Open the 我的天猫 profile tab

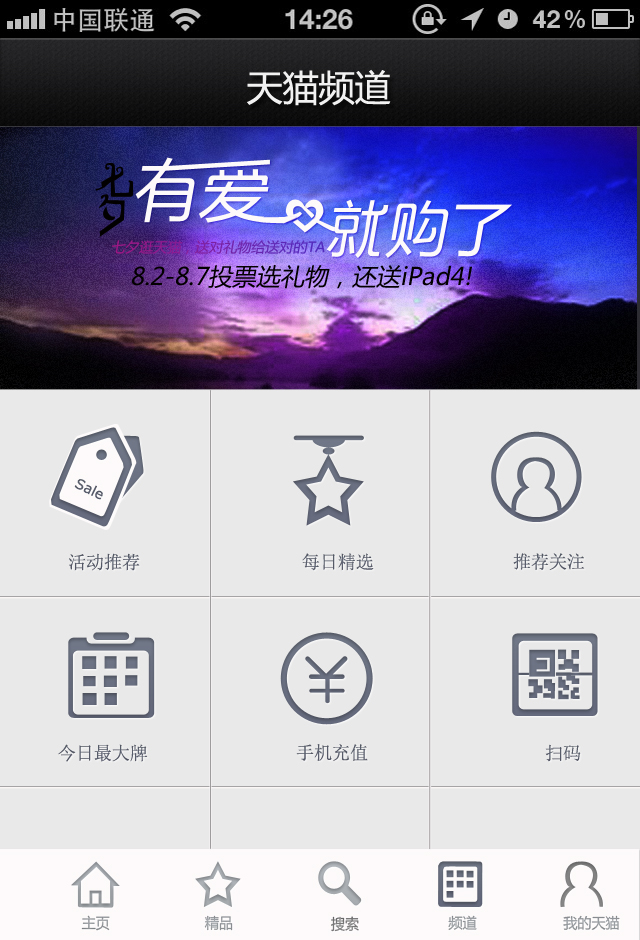coord(588,896)
